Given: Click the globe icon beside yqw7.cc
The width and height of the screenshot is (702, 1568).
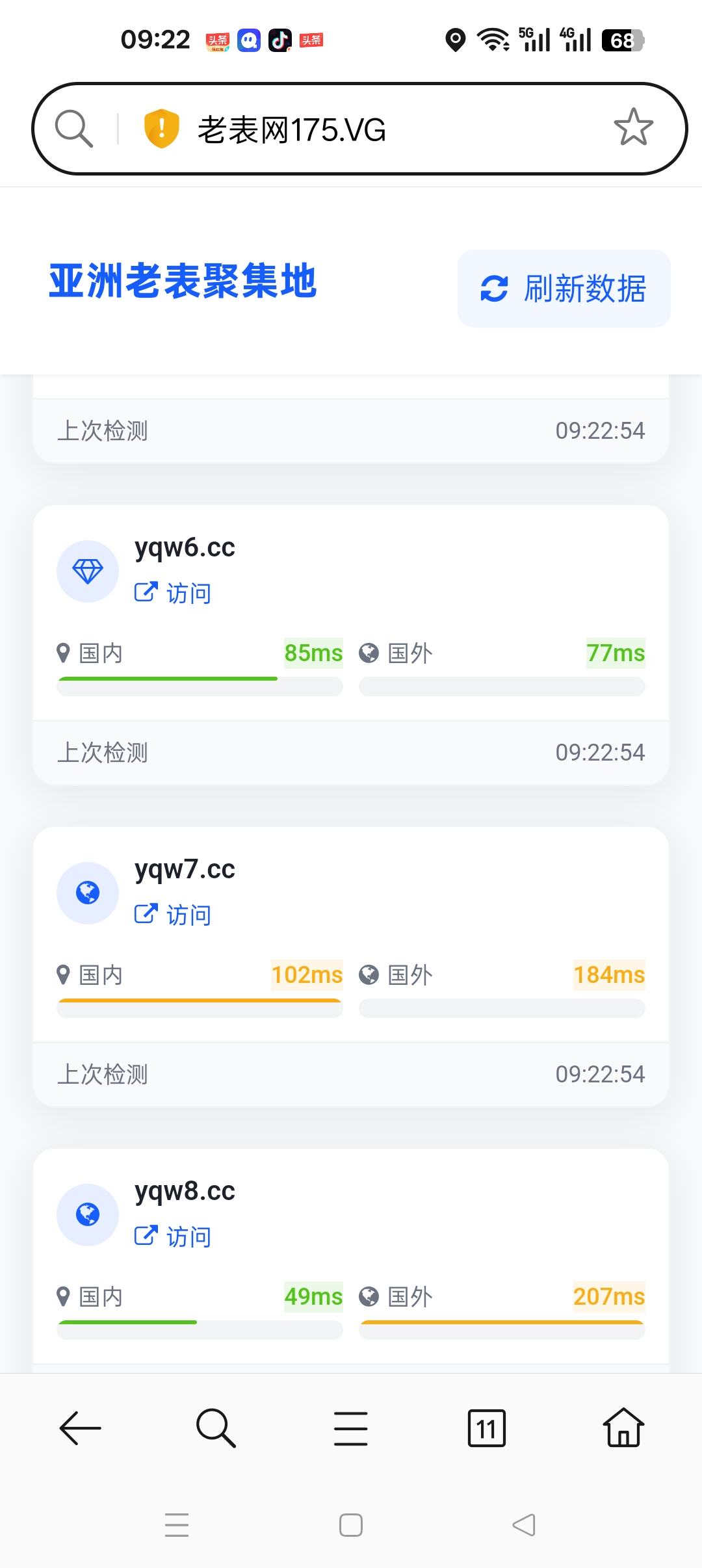Looking at the screenshot, I should (88, 892).
